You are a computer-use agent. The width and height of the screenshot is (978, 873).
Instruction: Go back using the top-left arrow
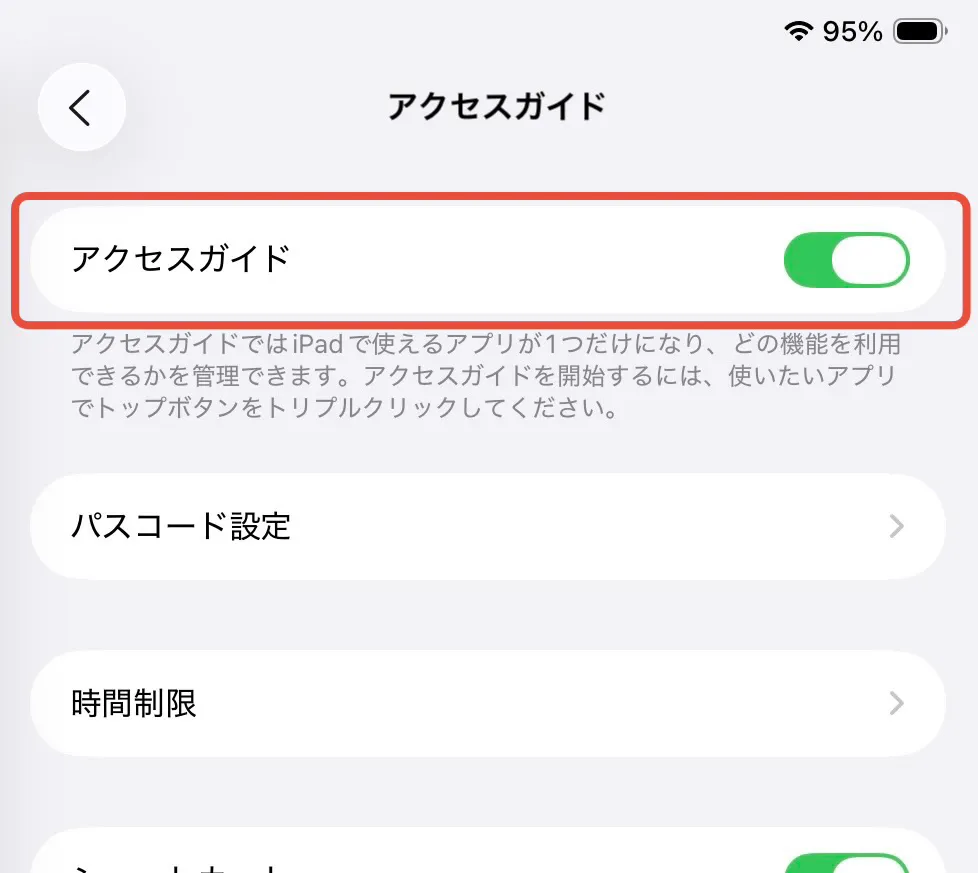pos(81,108)
